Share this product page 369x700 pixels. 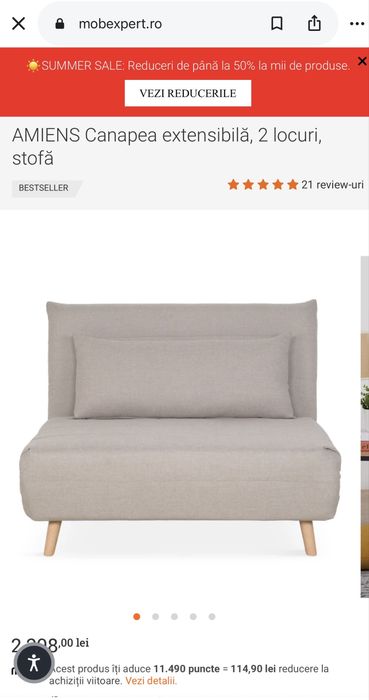(314, 23)
